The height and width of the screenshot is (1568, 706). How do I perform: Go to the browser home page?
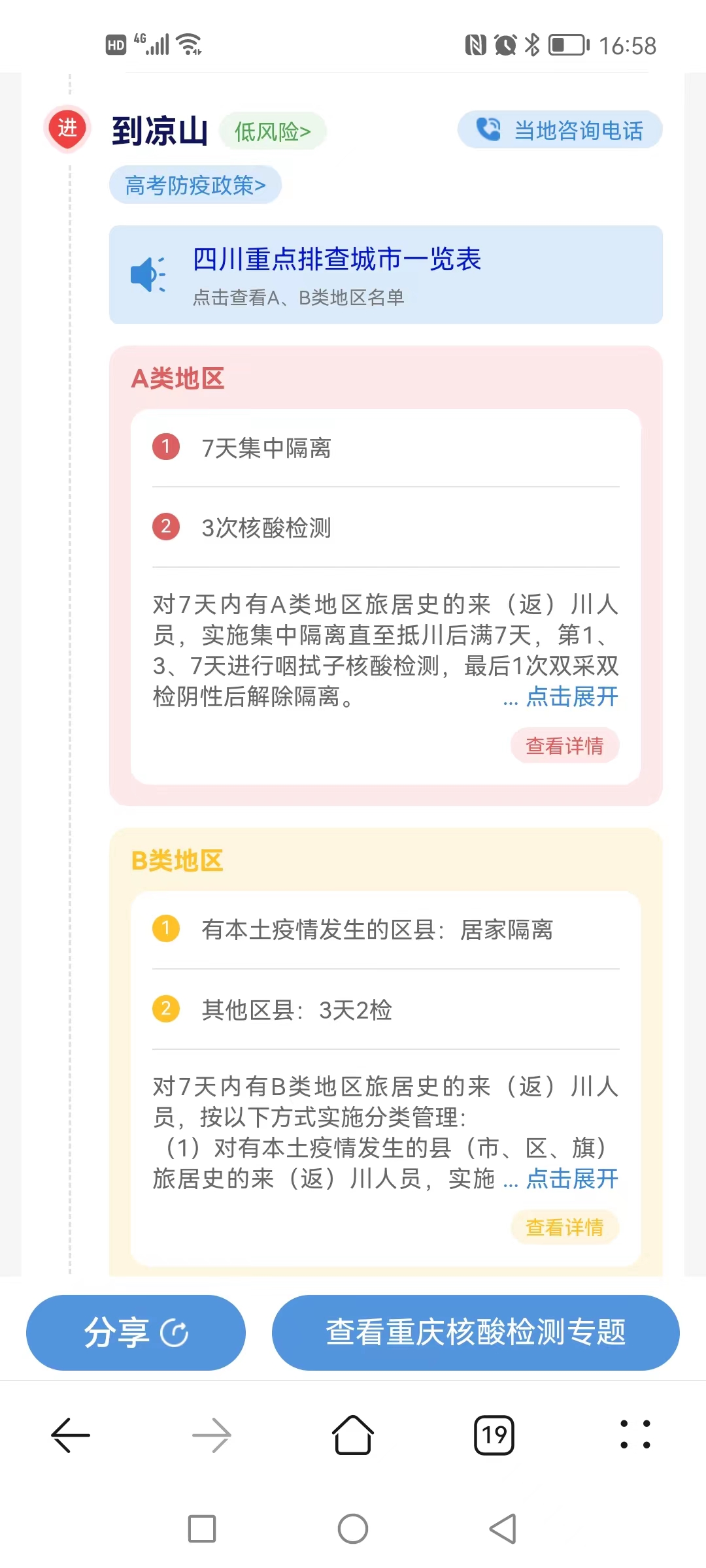click(353, 1435)
